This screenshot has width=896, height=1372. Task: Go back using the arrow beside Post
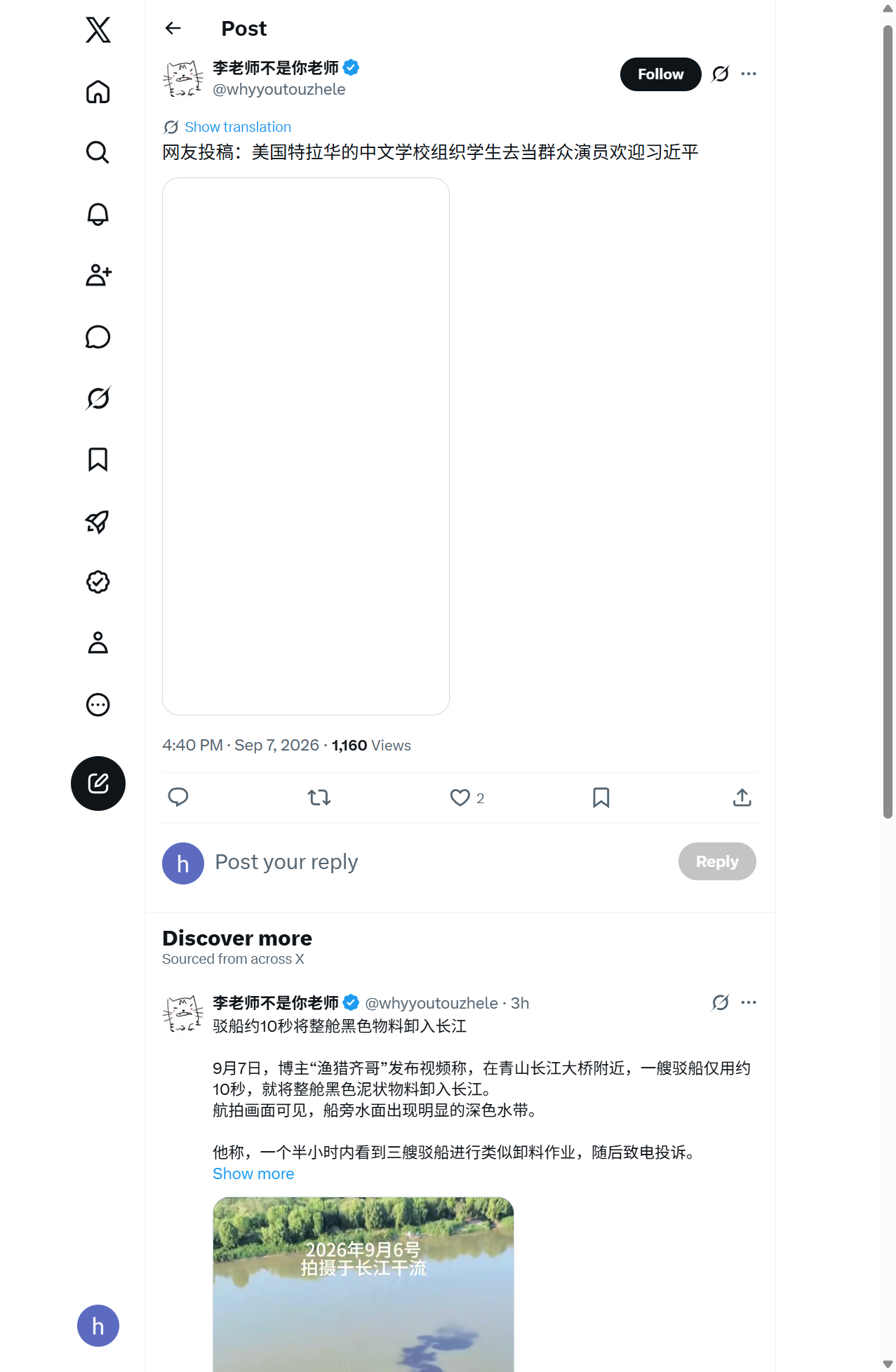click(x=173, y=28)
